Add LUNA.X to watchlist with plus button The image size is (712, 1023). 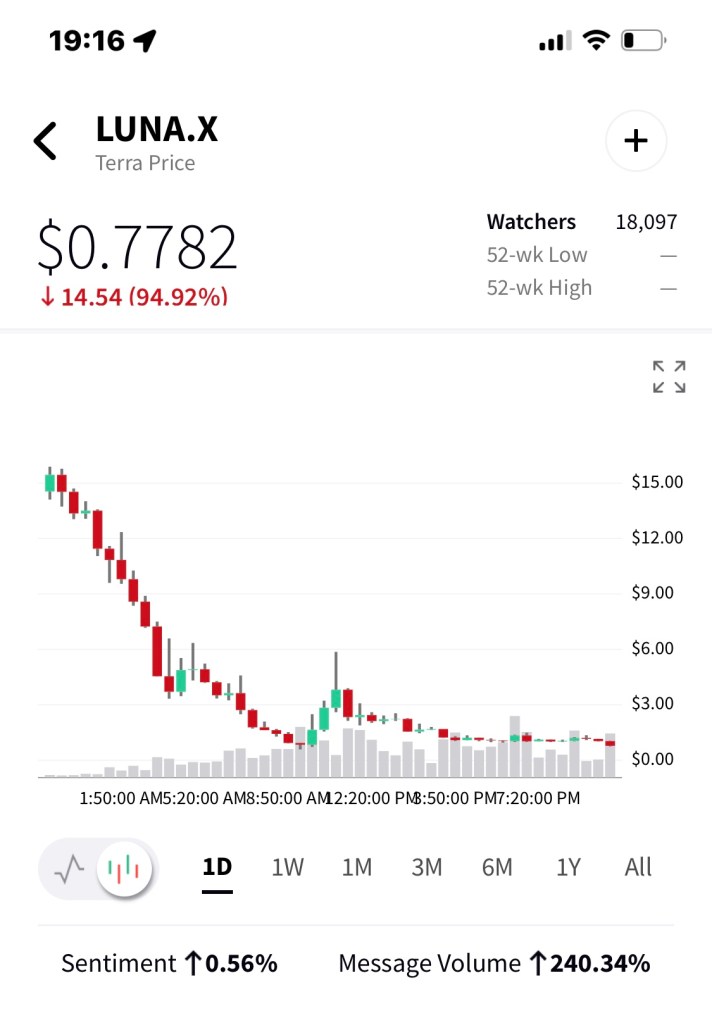[636, 141]
